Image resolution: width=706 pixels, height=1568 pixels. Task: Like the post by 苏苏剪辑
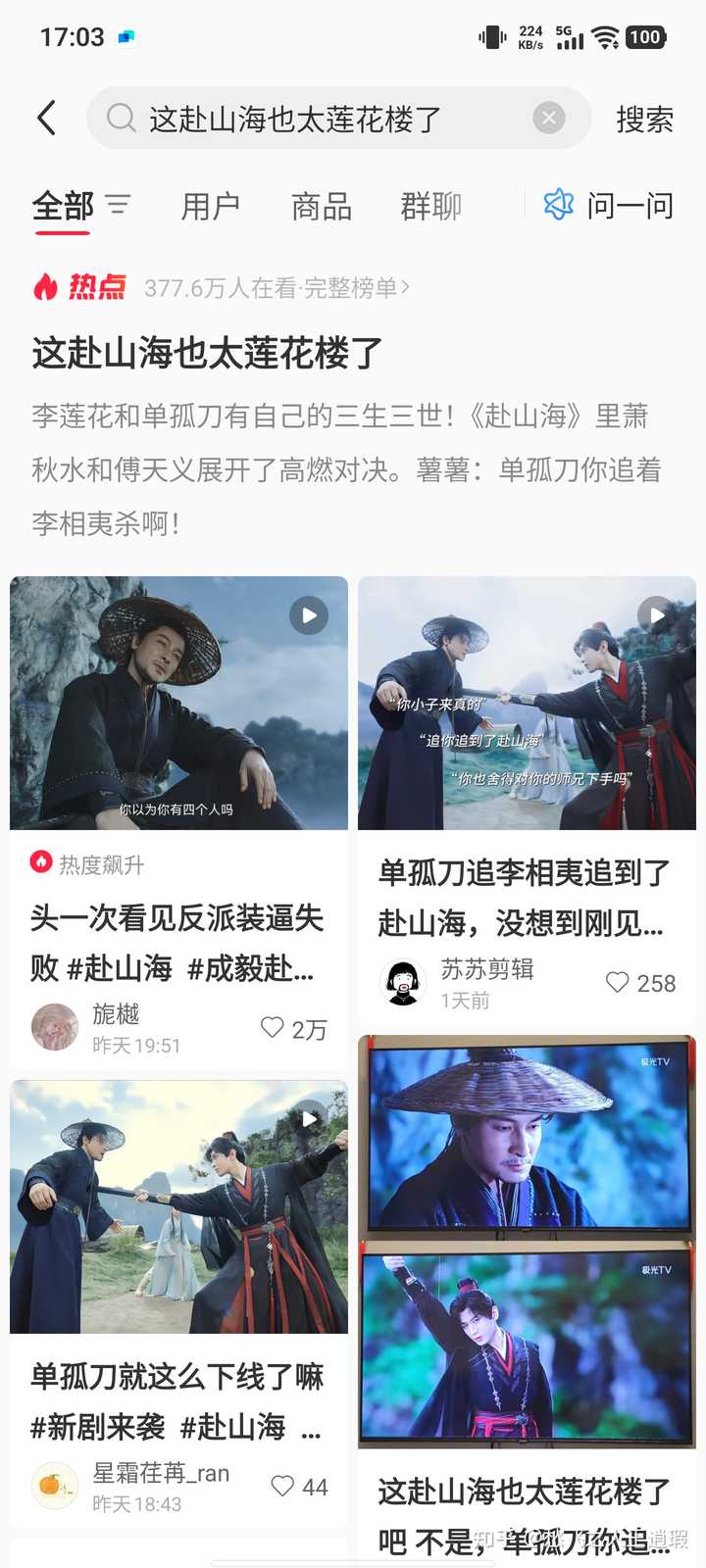[618, 983]
